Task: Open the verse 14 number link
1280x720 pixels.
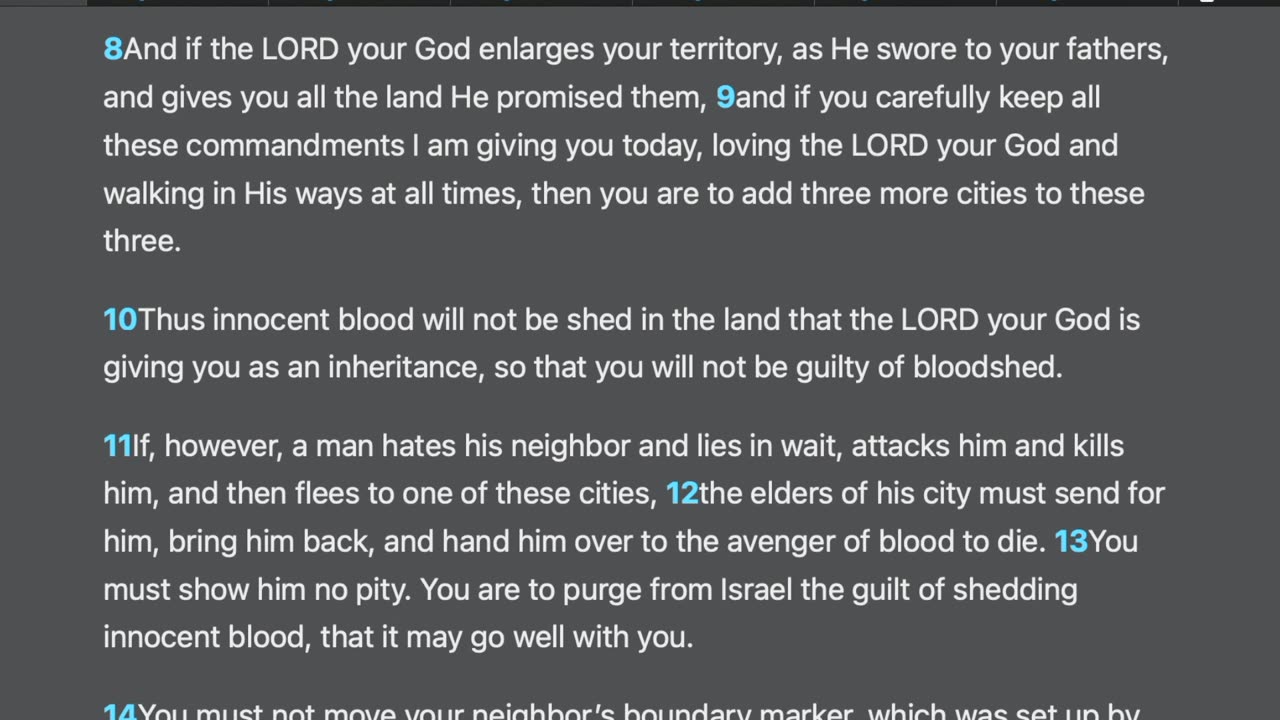Action: tap(120, 712)
